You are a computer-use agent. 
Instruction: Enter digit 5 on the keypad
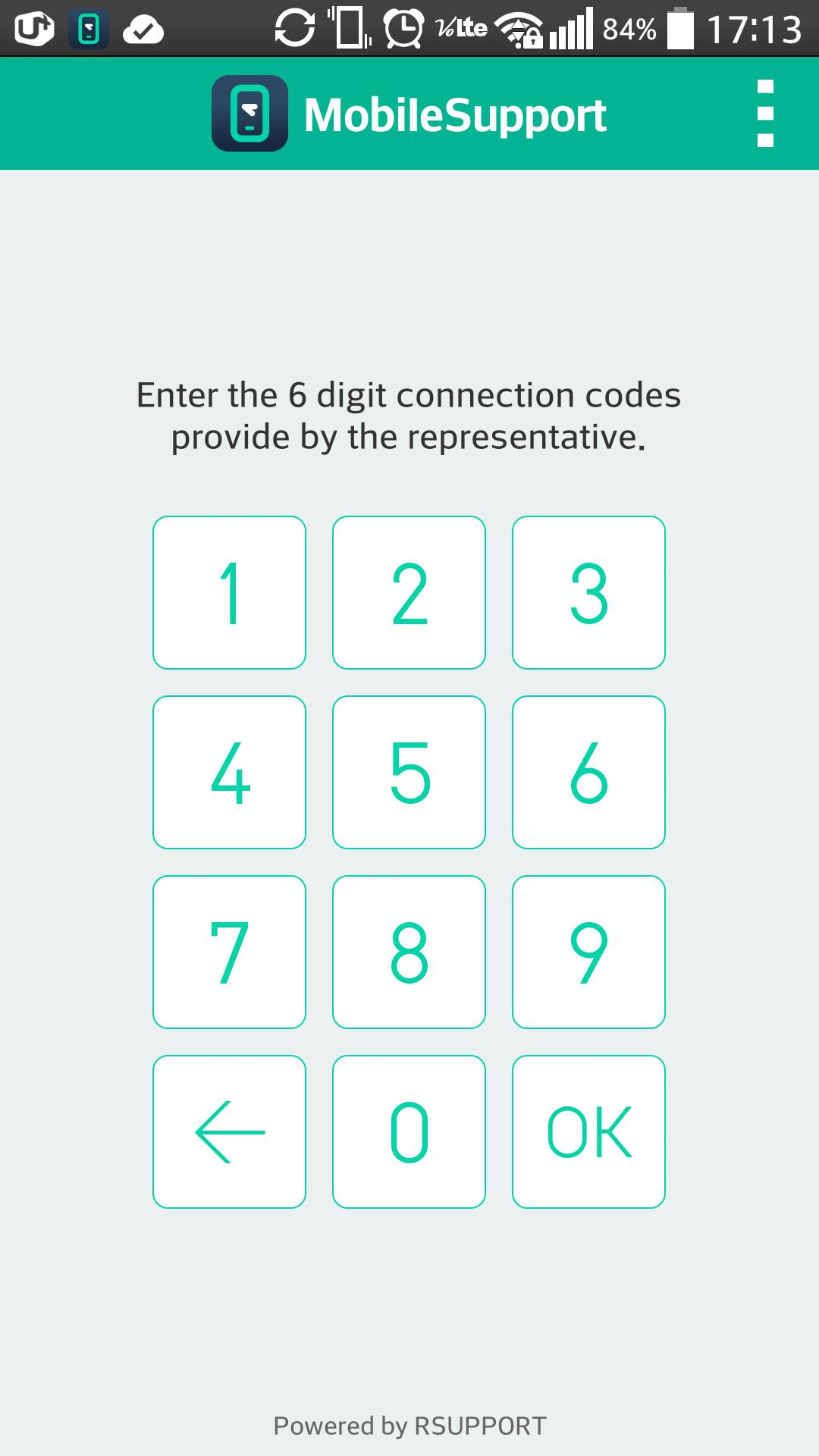pos(409,772)
